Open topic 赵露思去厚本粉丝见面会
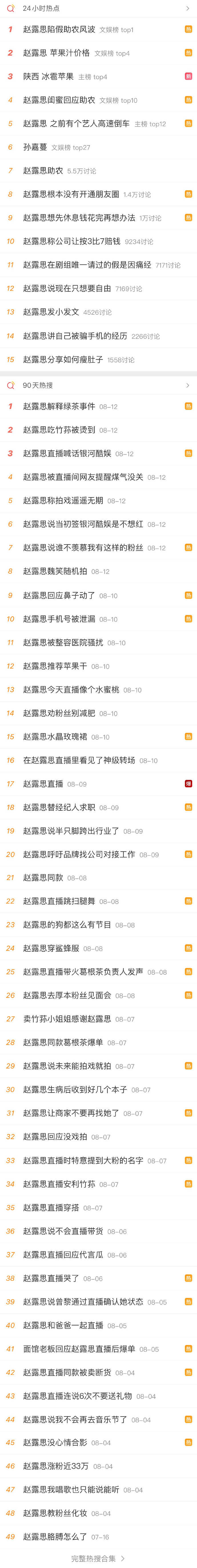The height and width of the screenshot is (1568, 197). 67,996
